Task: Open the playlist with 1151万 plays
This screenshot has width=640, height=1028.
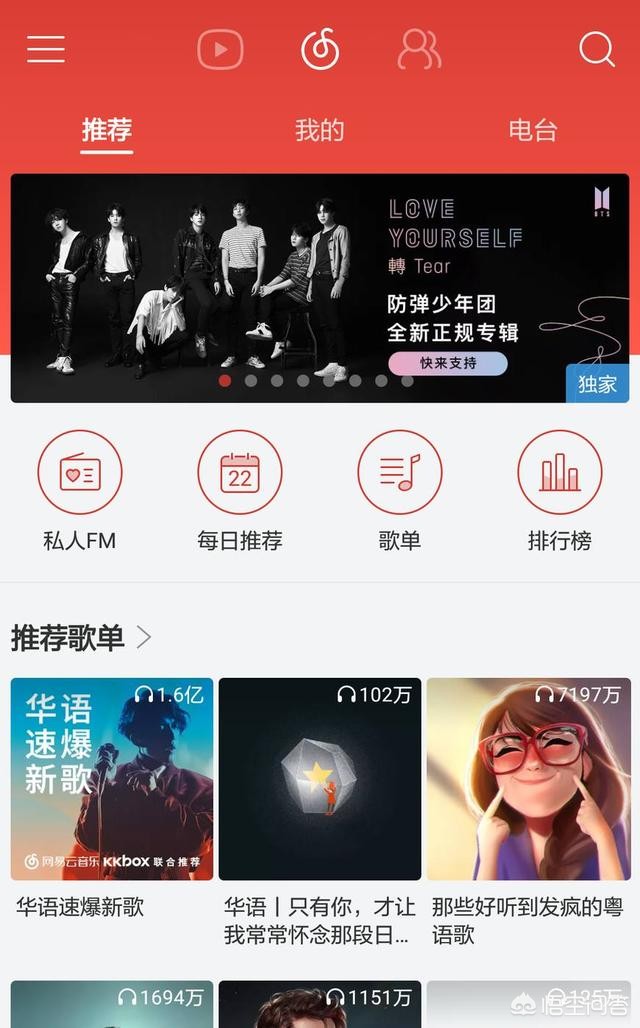Action: (x=320, y=1004)
